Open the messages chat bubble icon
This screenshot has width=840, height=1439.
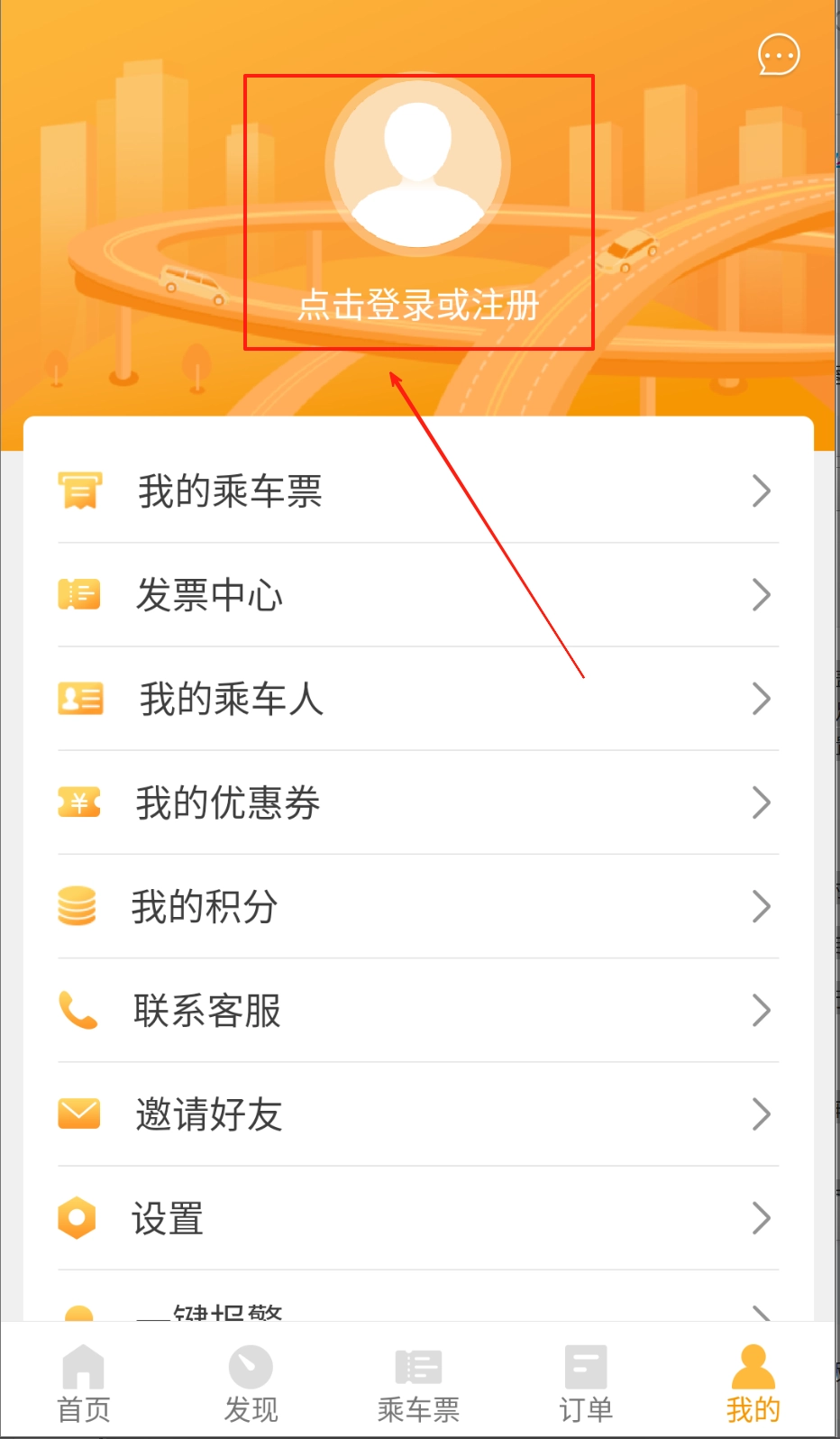778,55
